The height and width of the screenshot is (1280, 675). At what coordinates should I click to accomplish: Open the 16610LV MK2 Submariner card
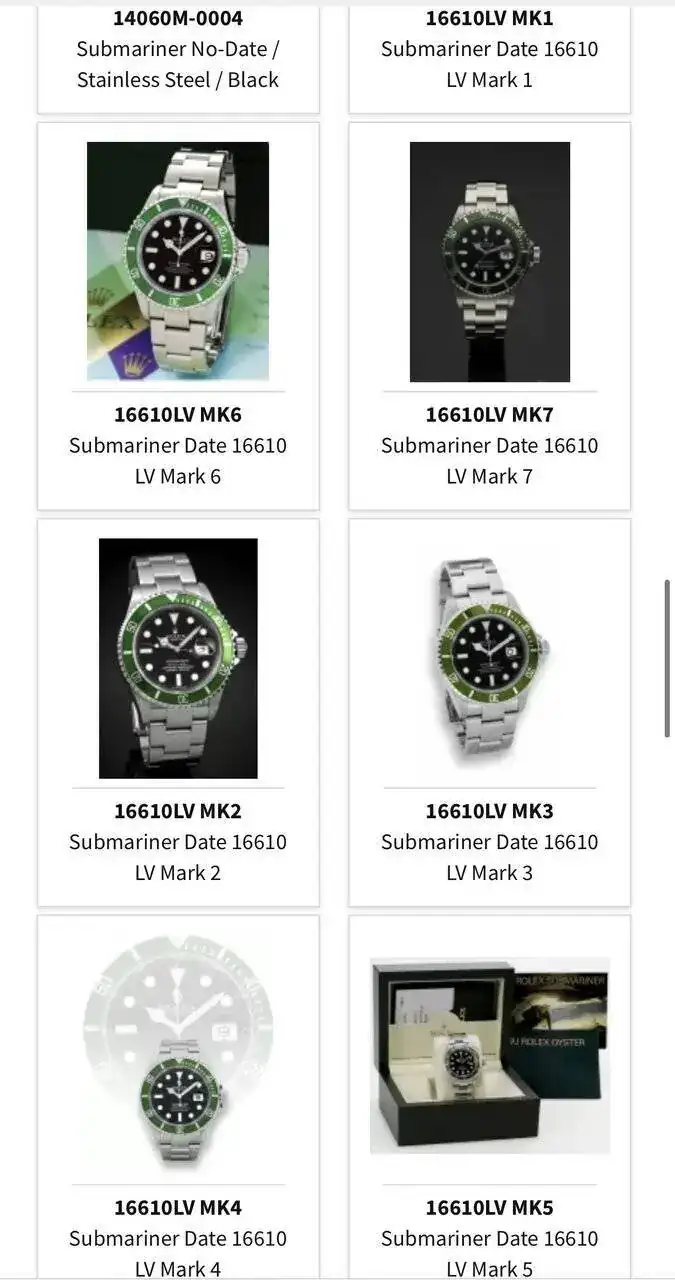click(178, 712)
